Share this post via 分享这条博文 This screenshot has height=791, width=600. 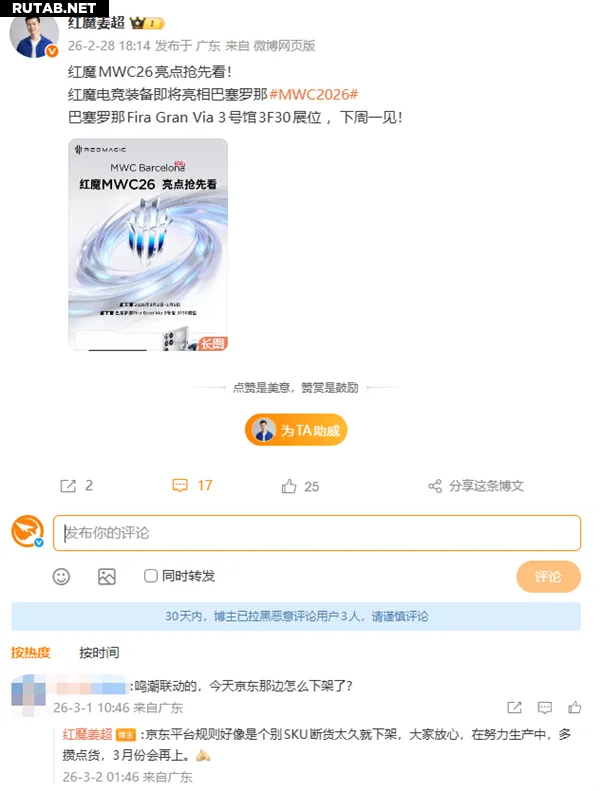tap(476, 486)
